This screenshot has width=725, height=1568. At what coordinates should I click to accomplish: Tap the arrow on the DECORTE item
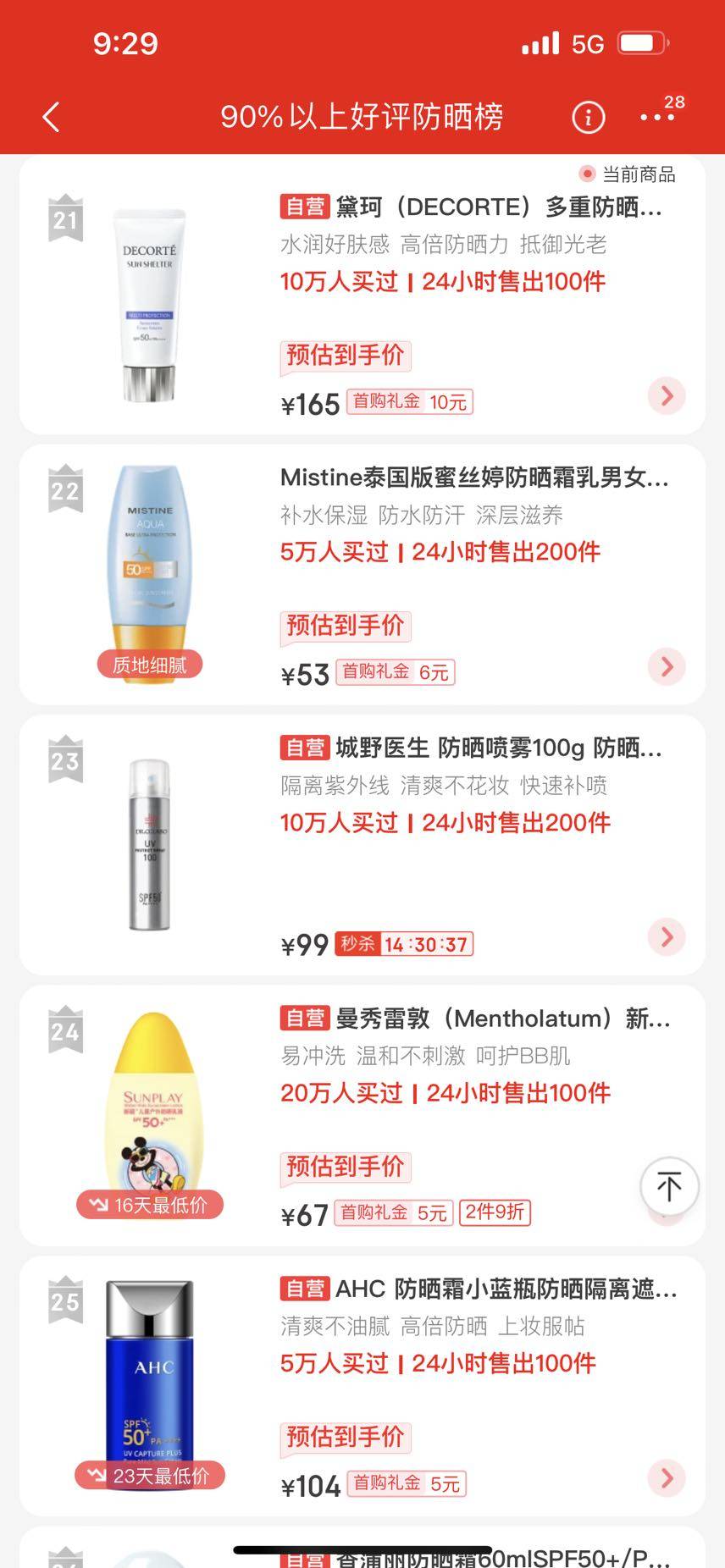[x=667, y=395]
